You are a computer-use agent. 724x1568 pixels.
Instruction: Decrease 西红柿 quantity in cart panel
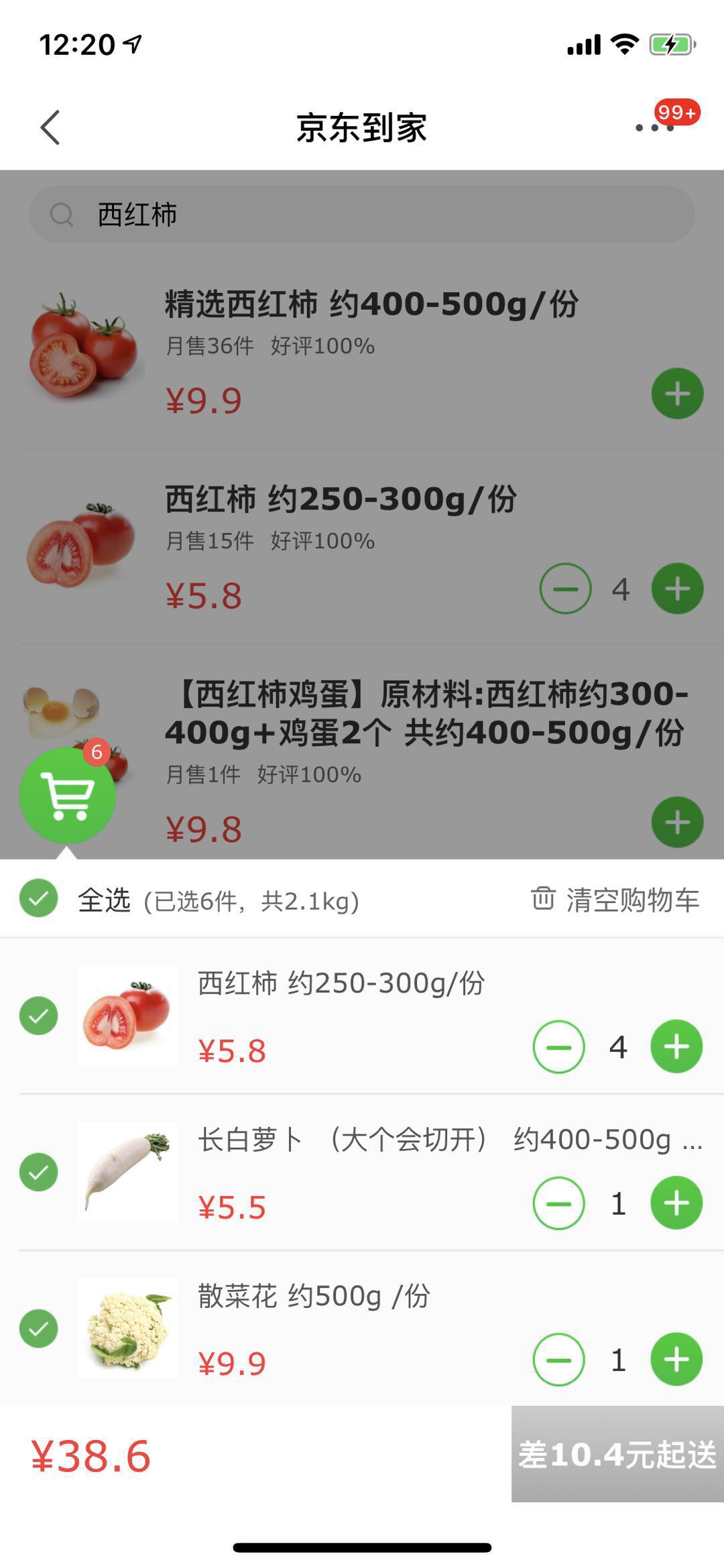point(558,1046)
